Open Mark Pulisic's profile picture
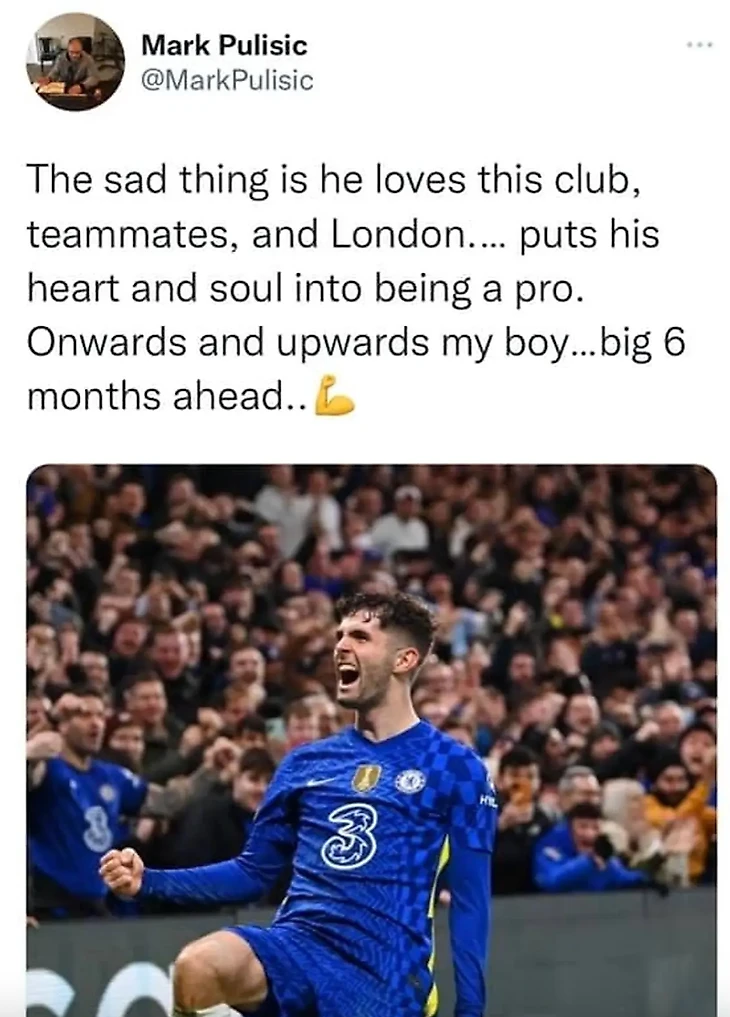 (75, 62)
